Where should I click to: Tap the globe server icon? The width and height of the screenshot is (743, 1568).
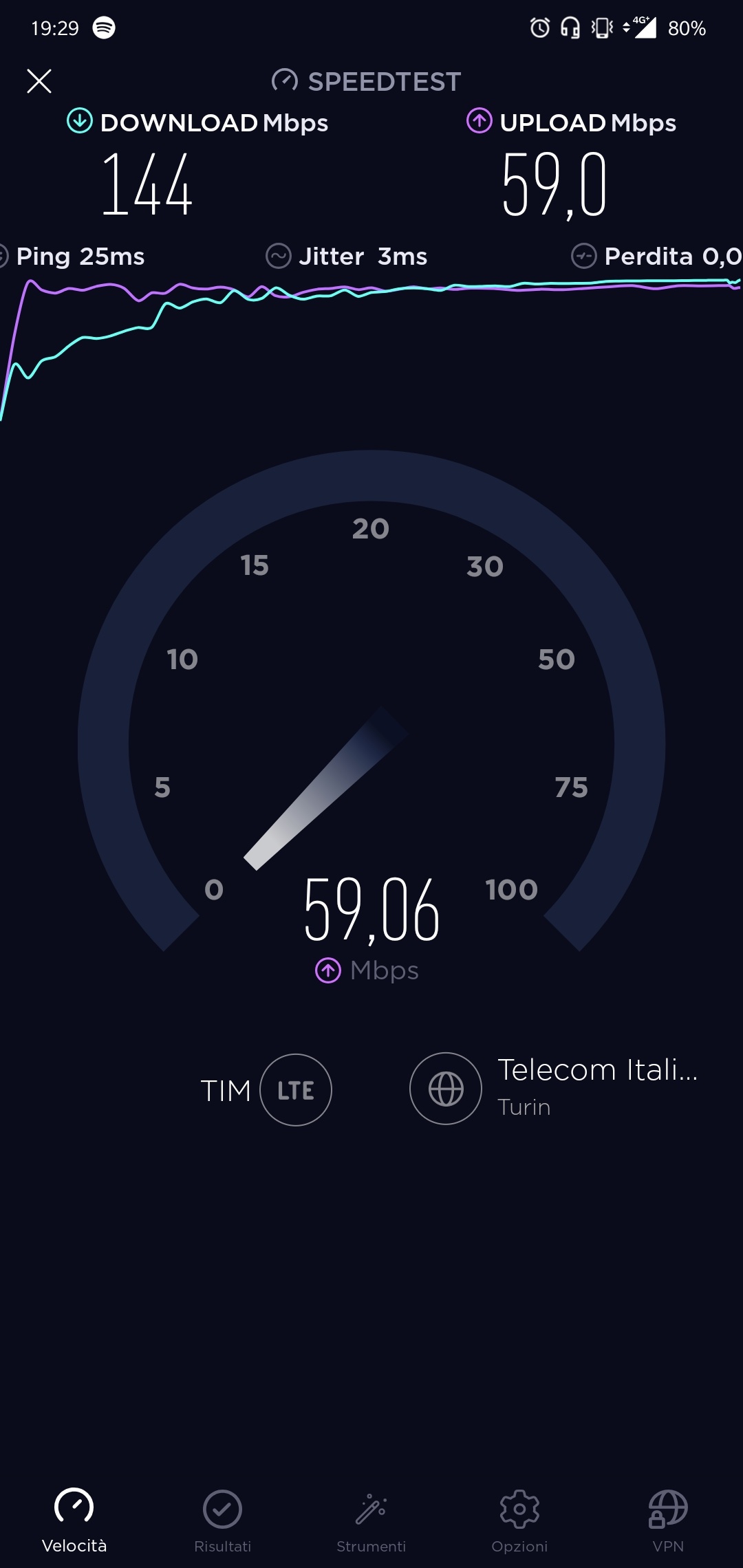445,1089
